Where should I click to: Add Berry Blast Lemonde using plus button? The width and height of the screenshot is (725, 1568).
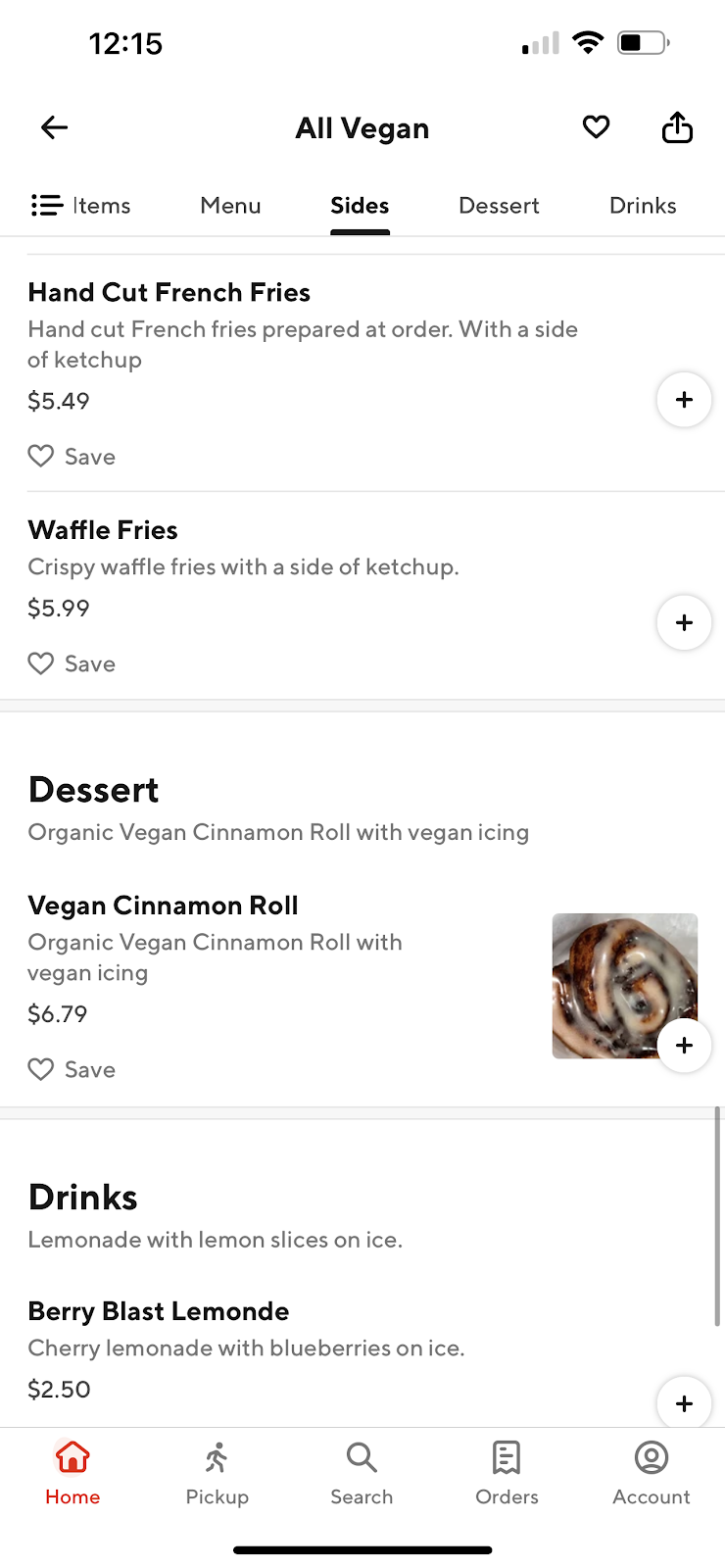pyautogui.click(x=683, y=1403)
